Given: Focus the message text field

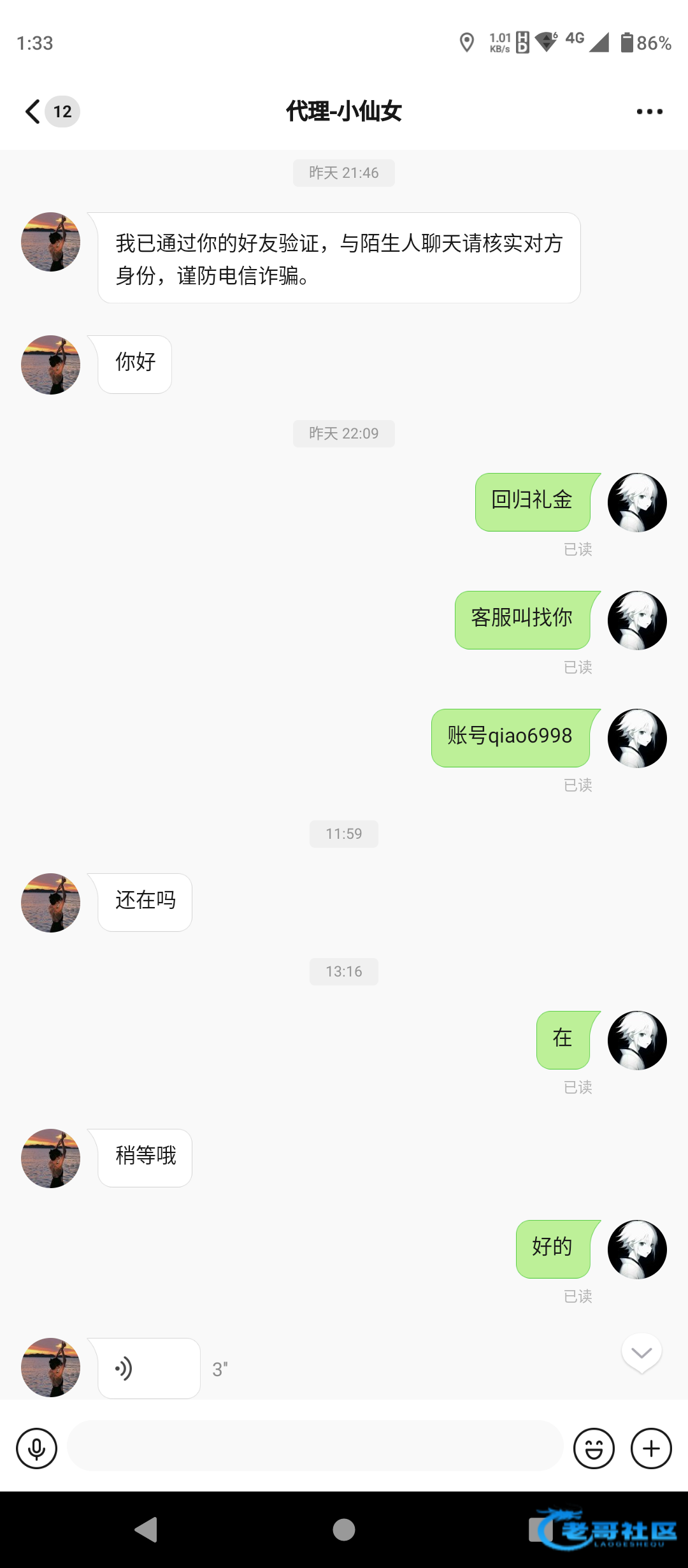Looking at the screenshot, I should pos(315,1446).
